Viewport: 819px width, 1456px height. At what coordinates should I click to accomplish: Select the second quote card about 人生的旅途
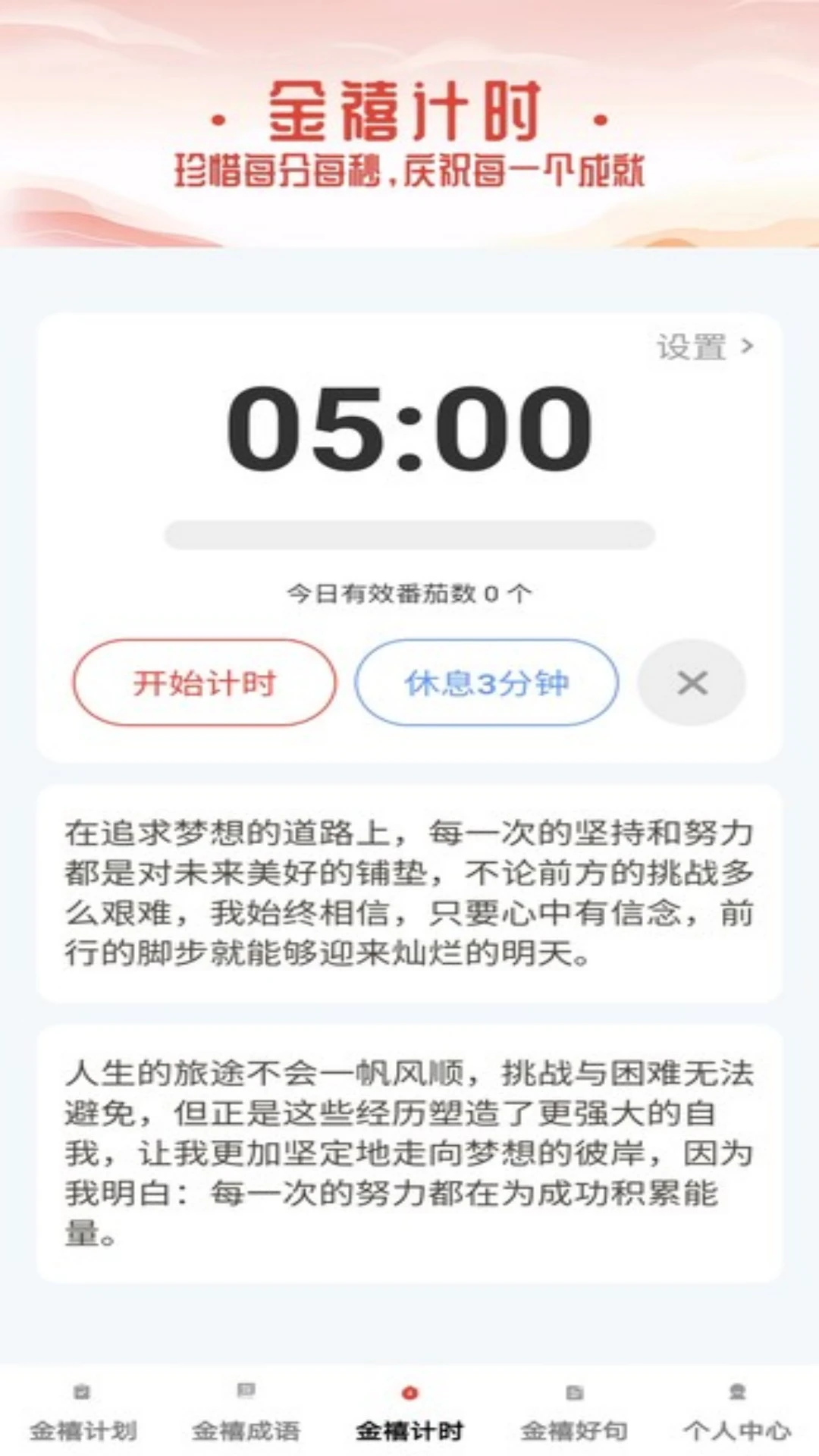[x=409, y=1145]
